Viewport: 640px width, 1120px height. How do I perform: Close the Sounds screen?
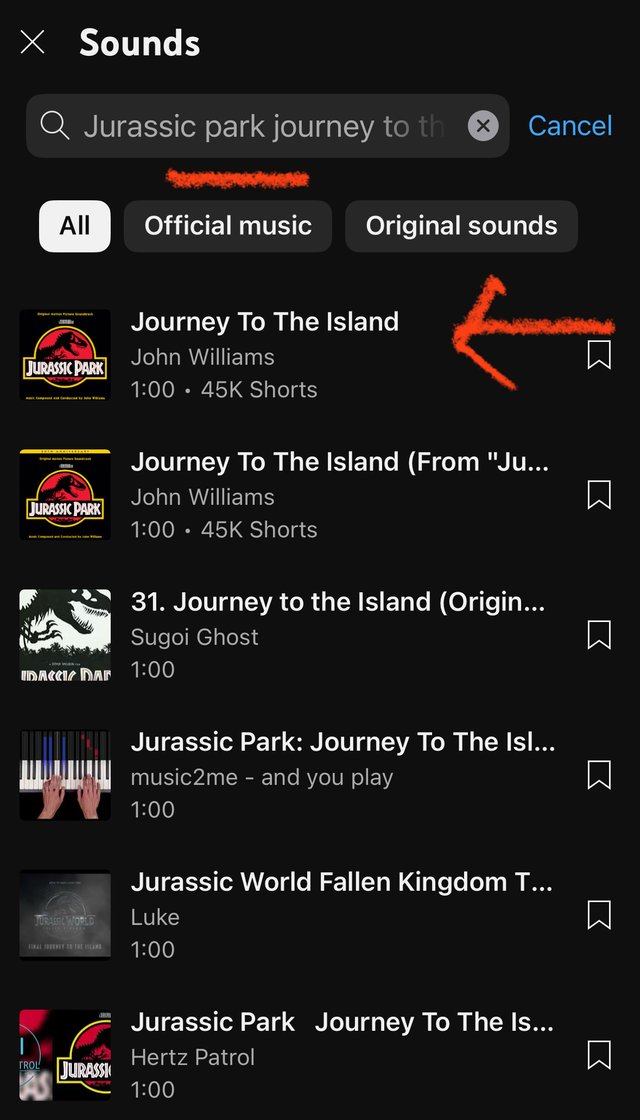[33, 42]
